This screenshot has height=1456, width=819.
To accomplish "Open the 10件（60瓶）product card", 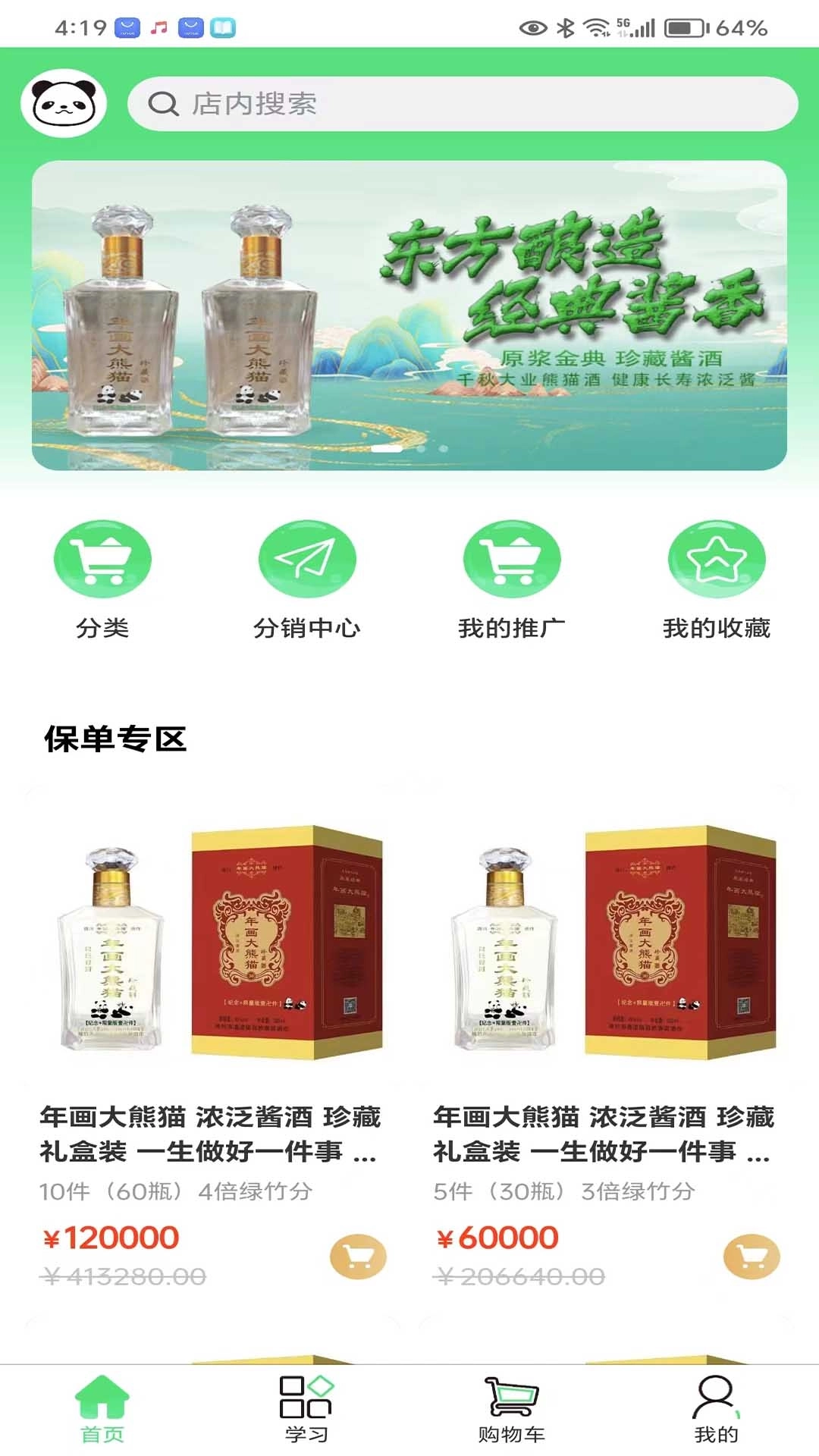I will pos(212,986).
